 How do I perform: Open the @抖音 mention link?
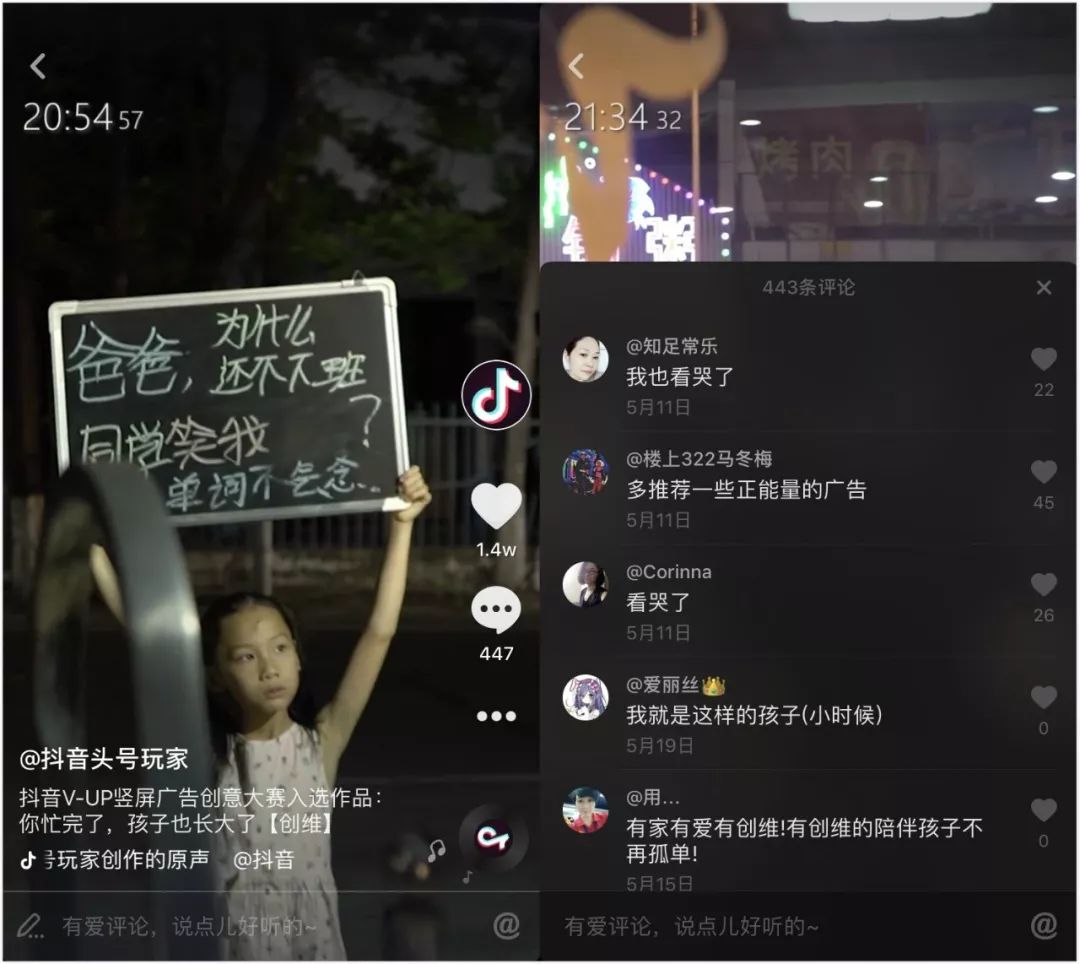pos(263,859)
